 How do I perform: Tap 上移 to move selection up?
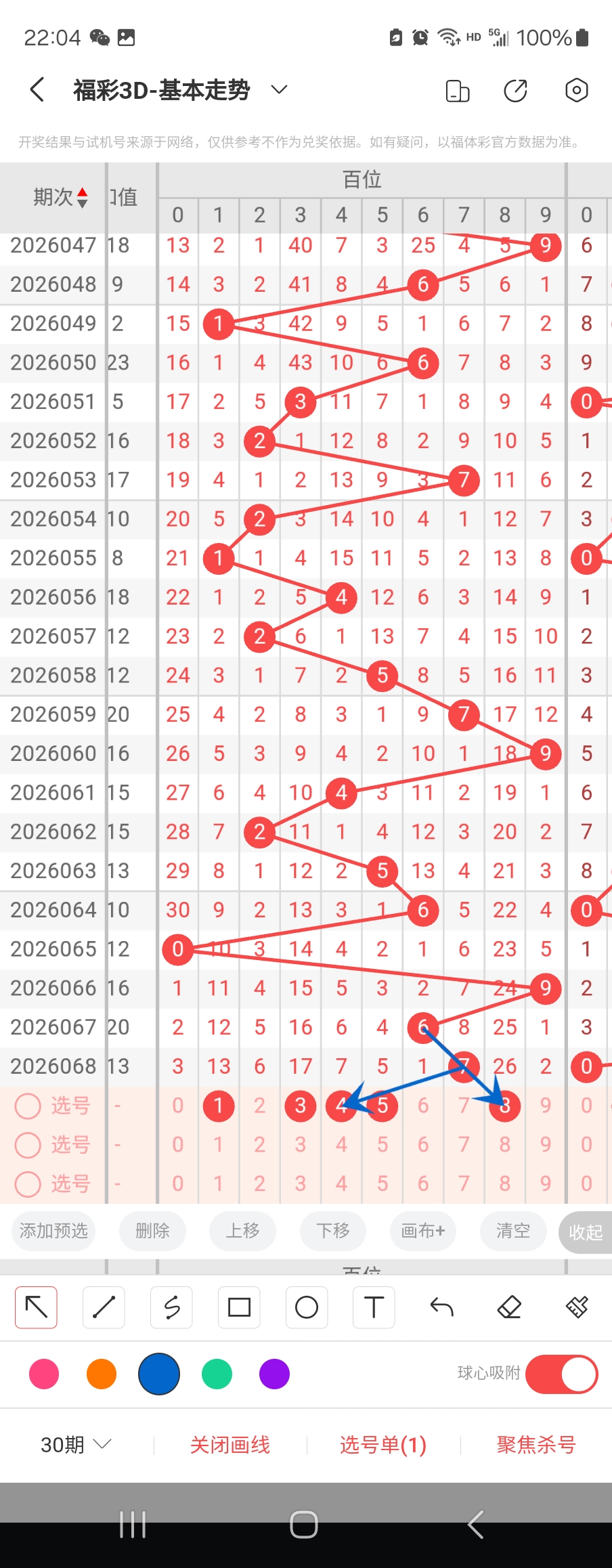click(x=242, y=1231)
